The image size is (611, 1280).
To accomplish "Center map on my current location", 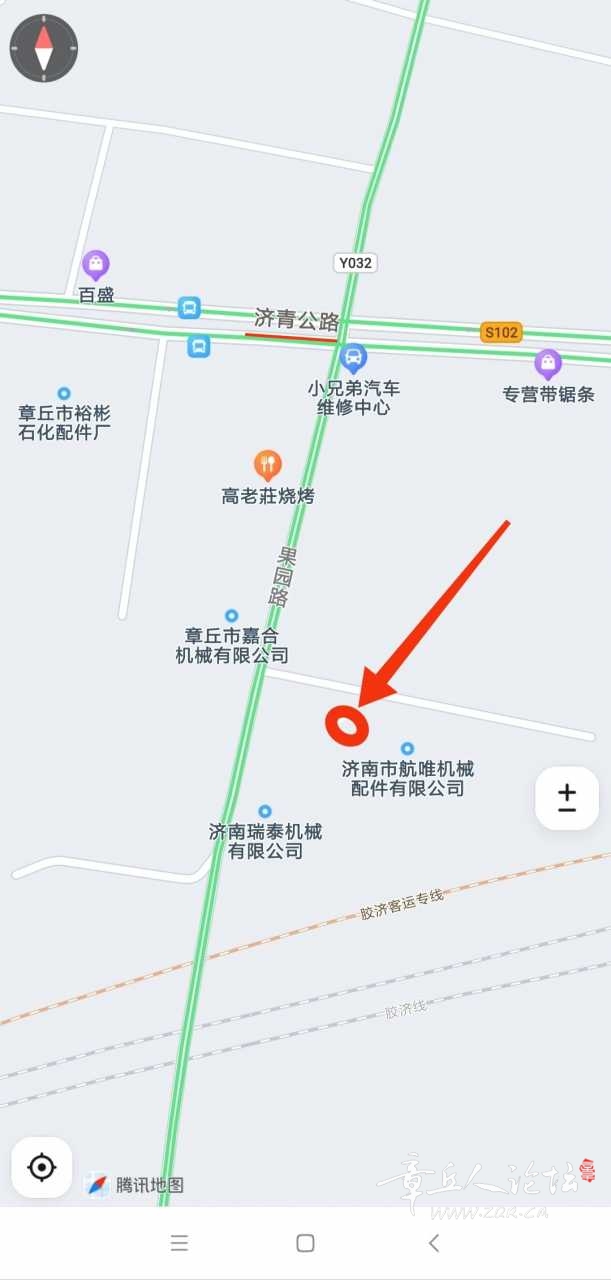I will [42, 1167].
